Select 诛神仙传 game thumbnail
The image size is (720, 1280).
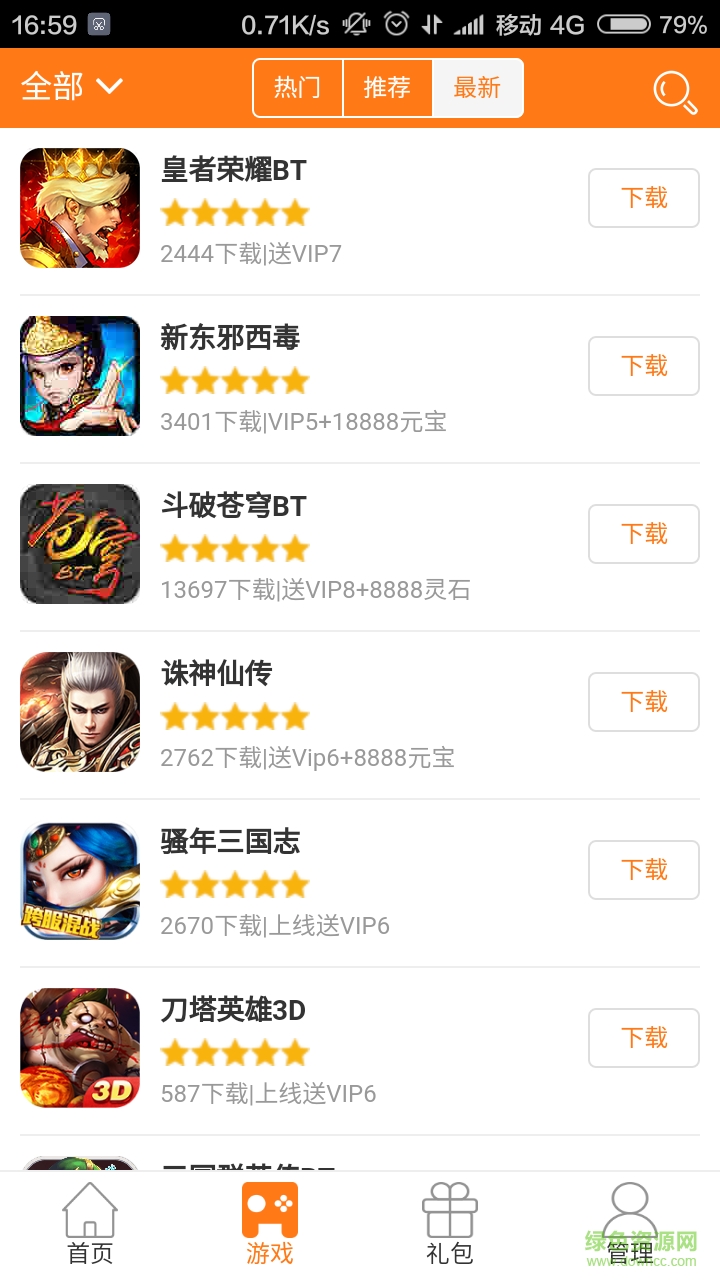click(x=79, y=712)
